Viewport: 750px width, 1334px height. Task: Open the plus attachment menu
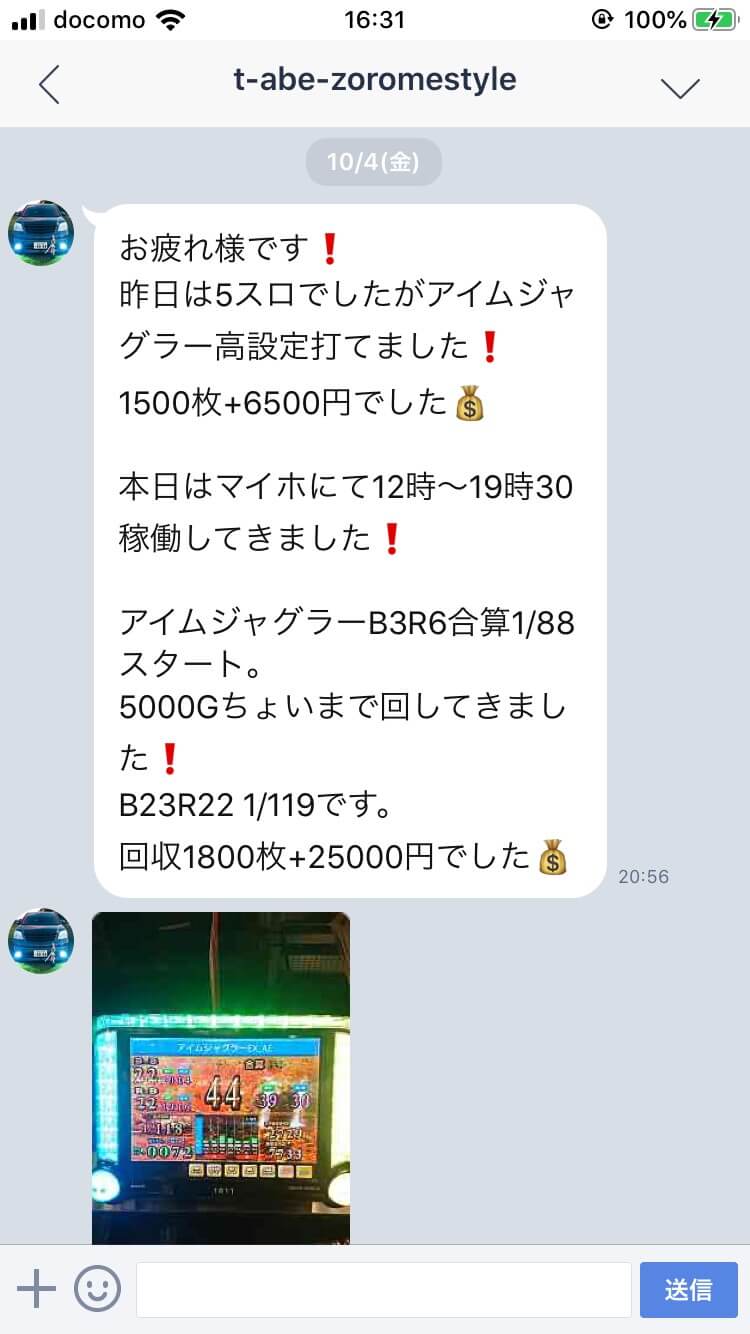click(36, 1289)
